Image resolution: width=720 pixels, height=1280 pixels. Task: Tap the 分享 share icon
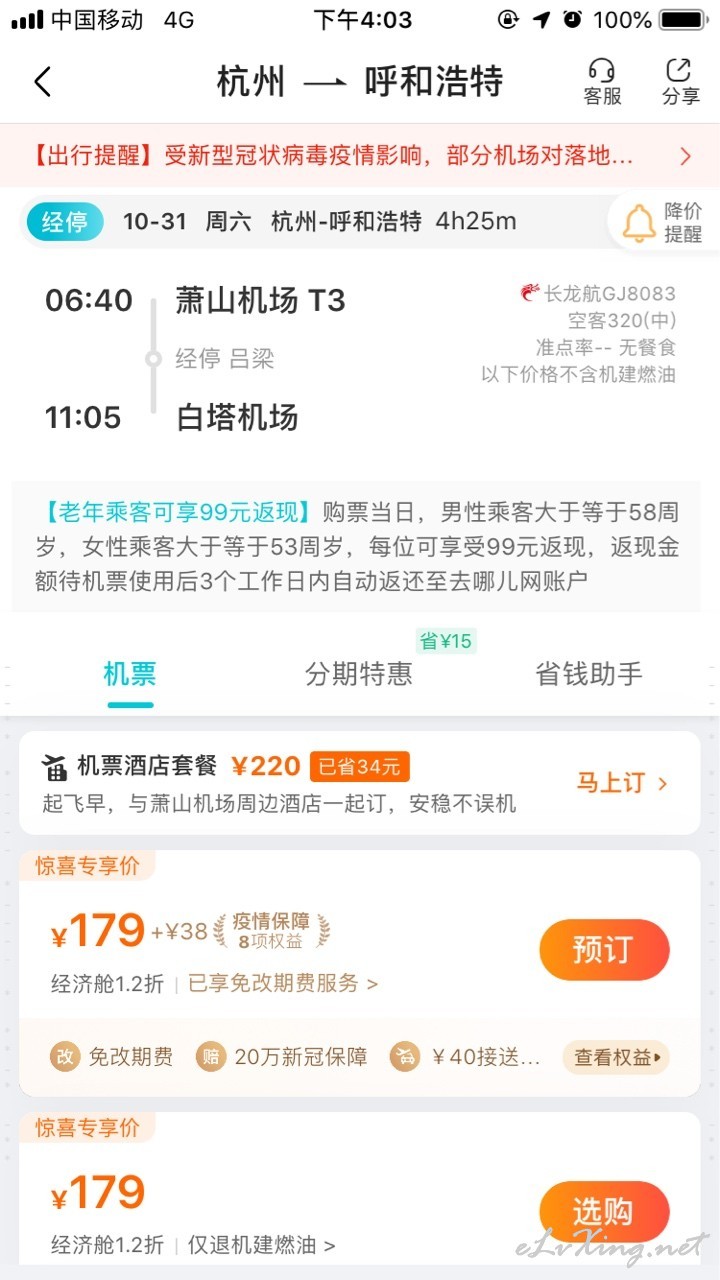[680, 81]
